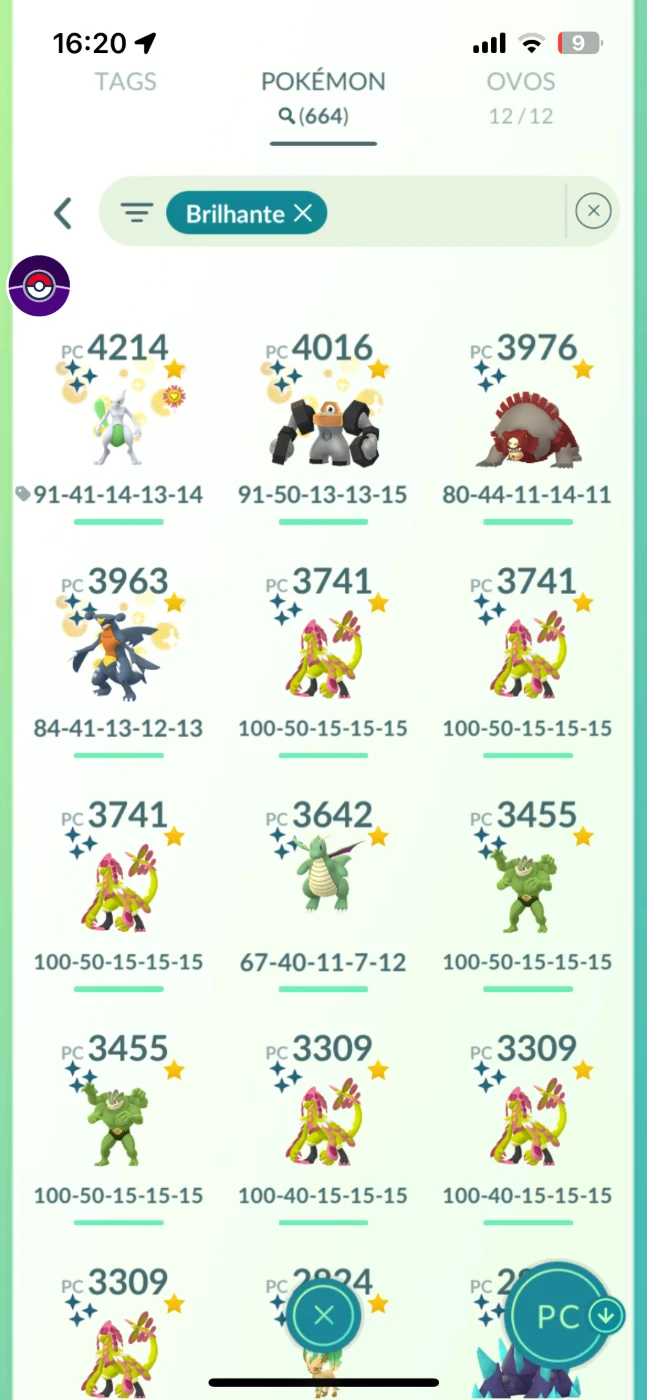Screen dimensions: 647x1400
Task: Open the filter options icon
Action: pos(136,212)
